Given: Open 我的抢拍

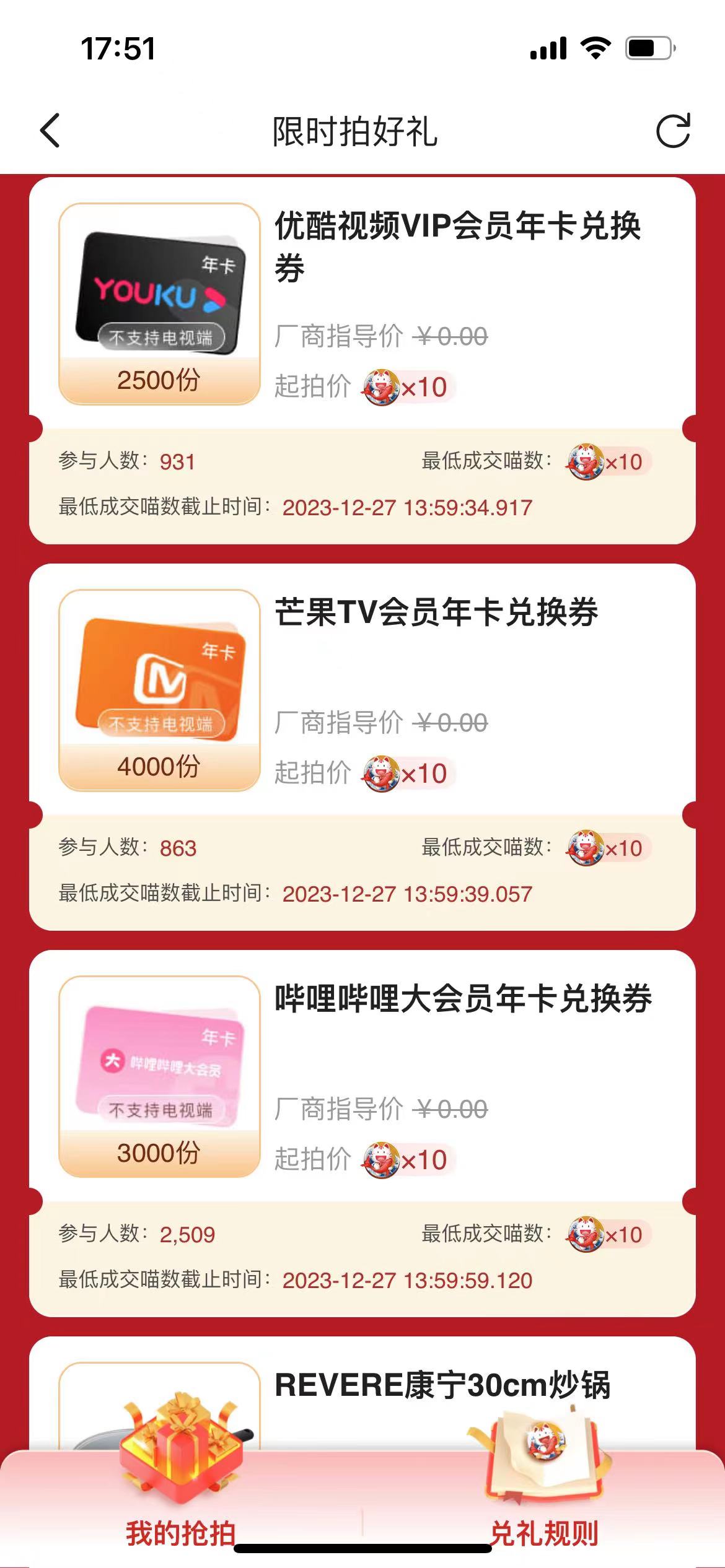Looking at the screenshot, I should (x=180, y=1533).
